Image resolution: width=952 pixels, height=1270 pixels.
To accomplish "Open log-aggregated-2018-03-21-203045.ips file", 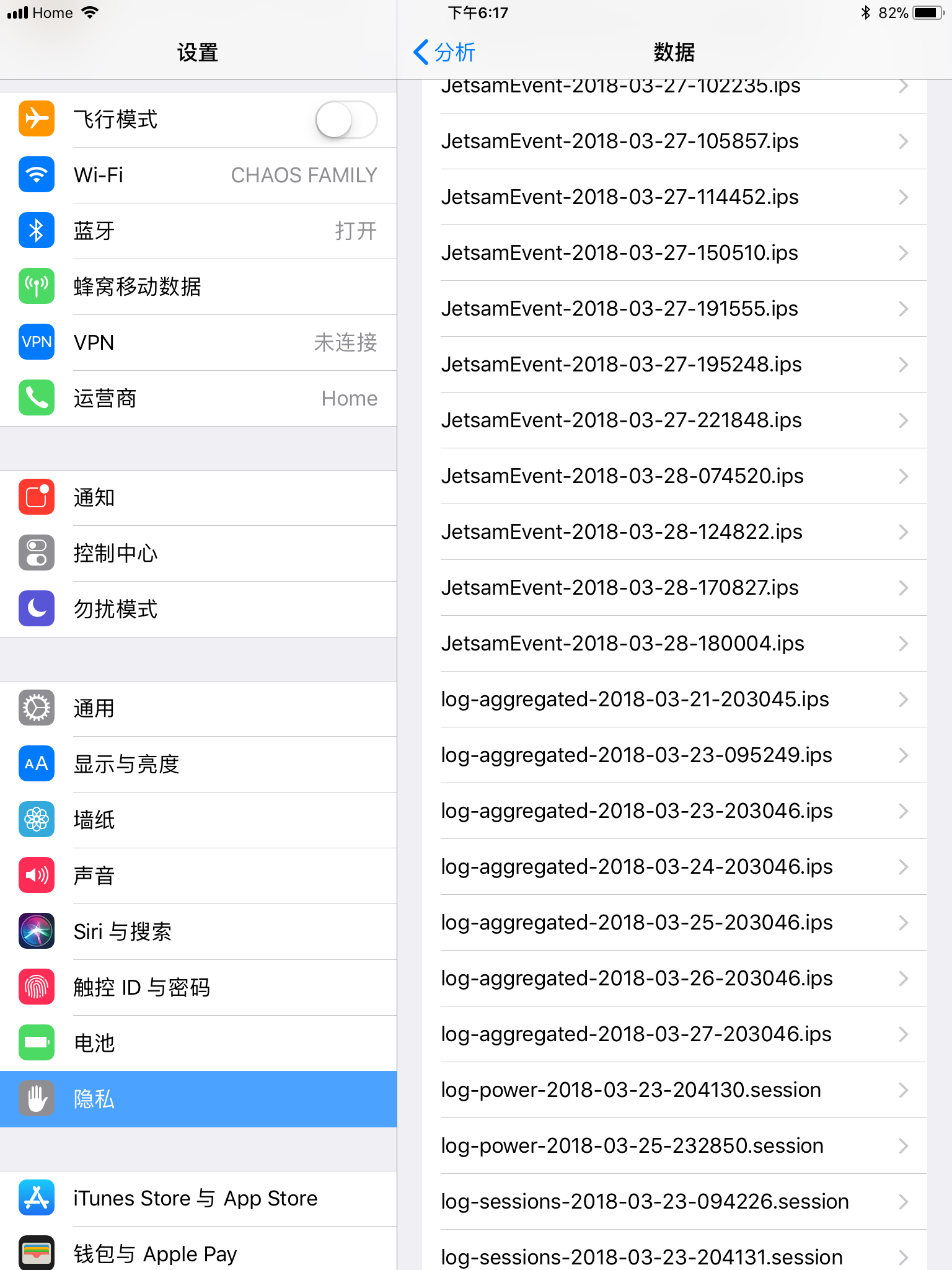I will coord(674,699).
